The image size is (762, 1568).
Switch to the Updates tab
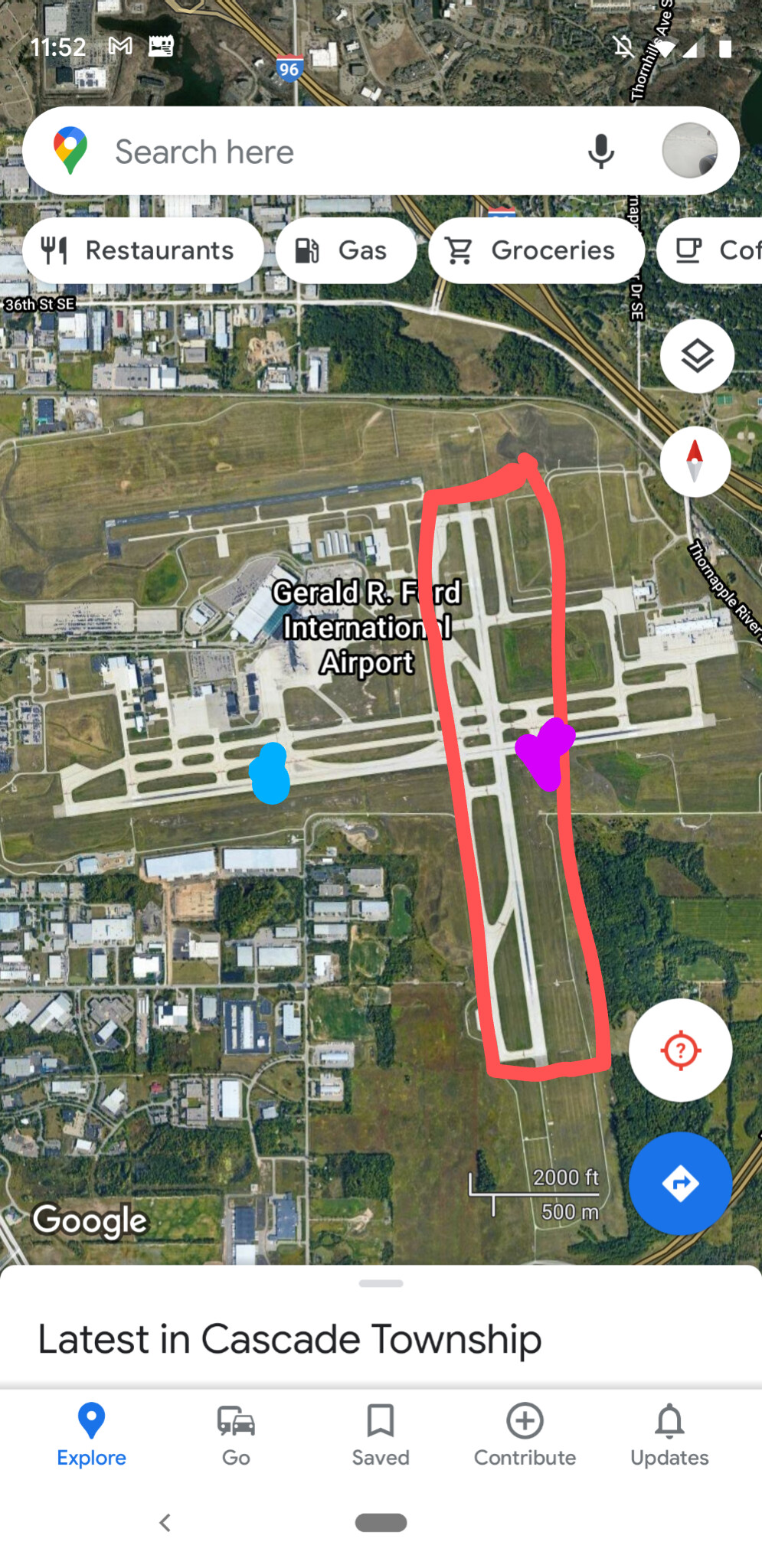669,1436
